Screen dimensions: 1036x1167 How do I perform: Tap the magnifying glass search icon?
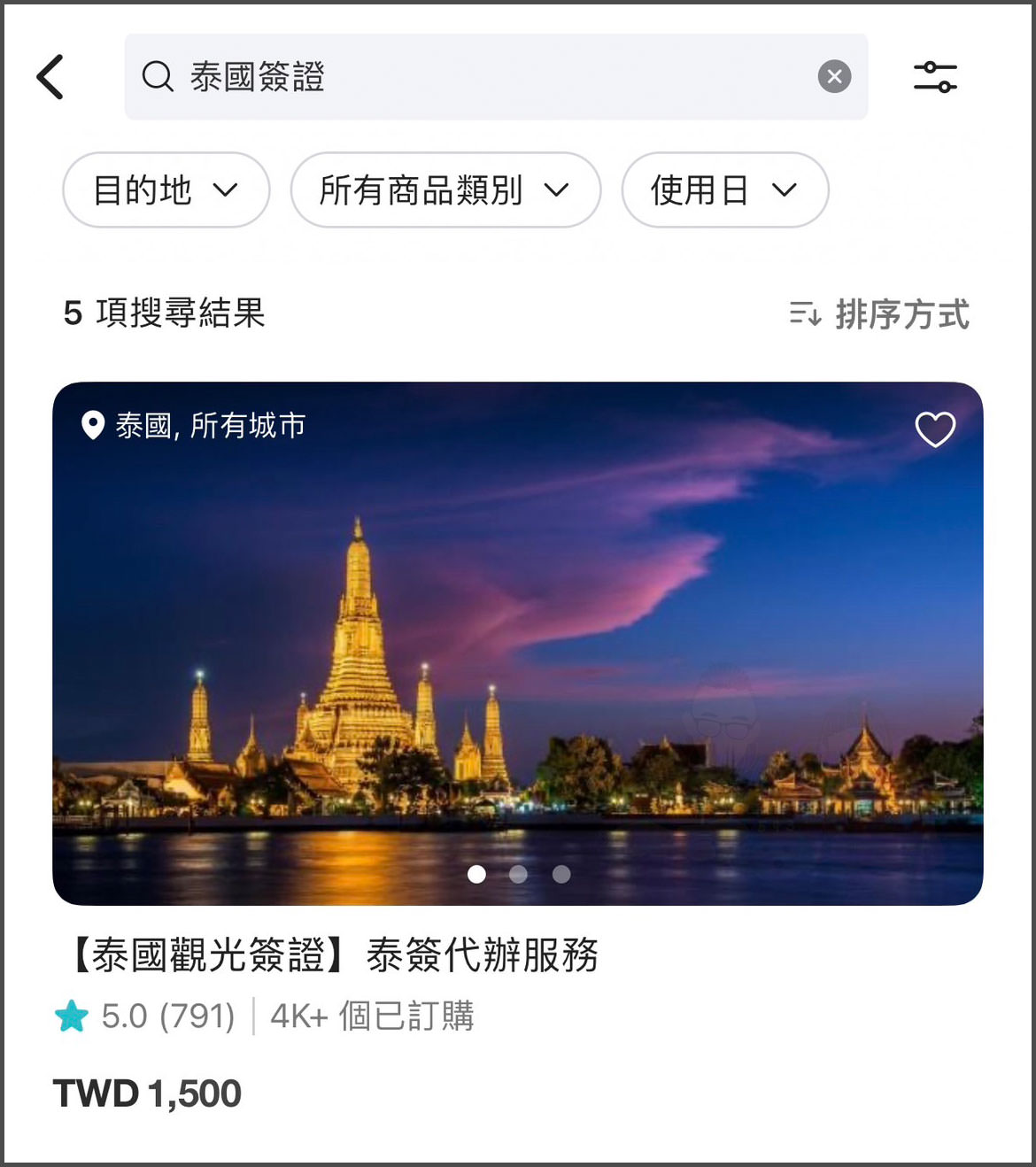coord(158,77)
